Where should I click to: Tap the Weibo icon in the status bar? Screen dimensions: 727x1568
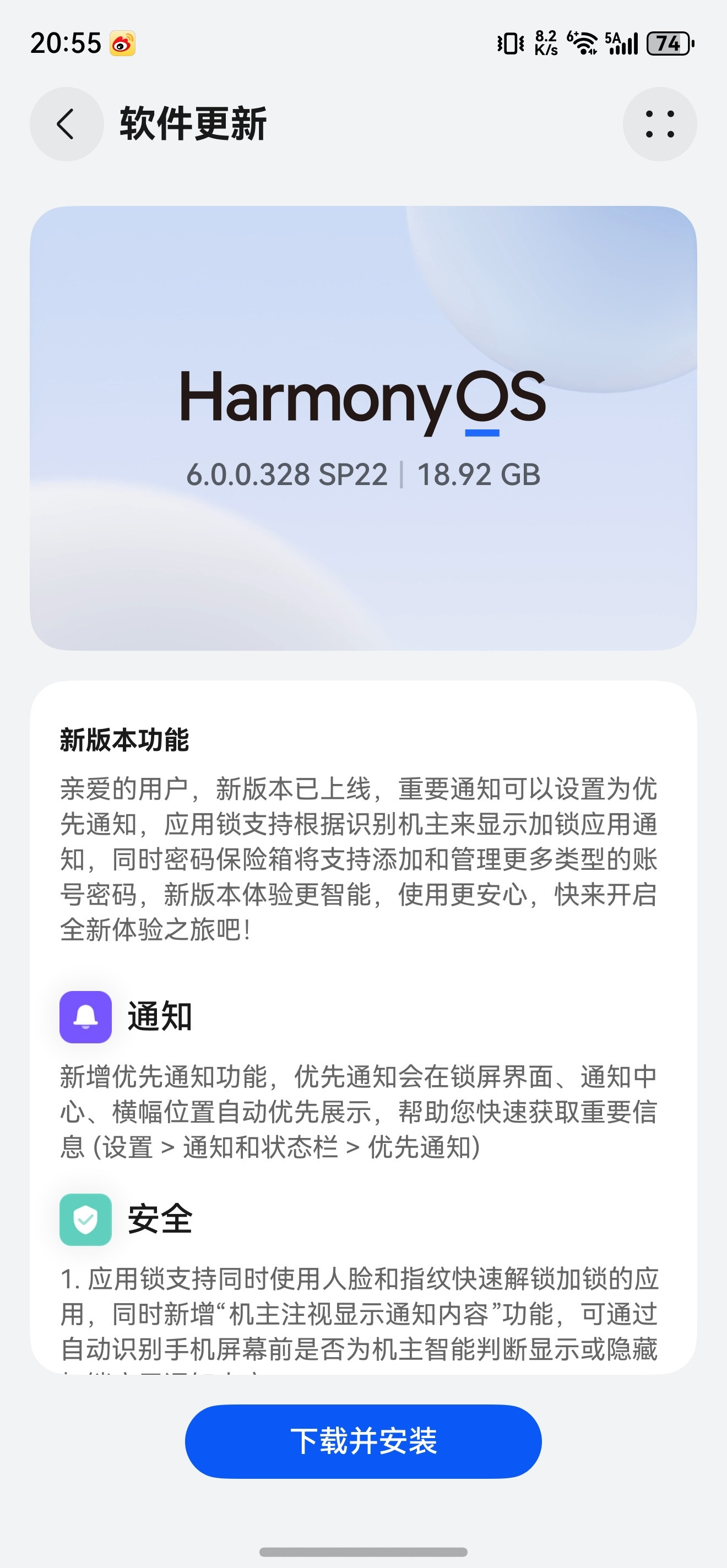122,43
